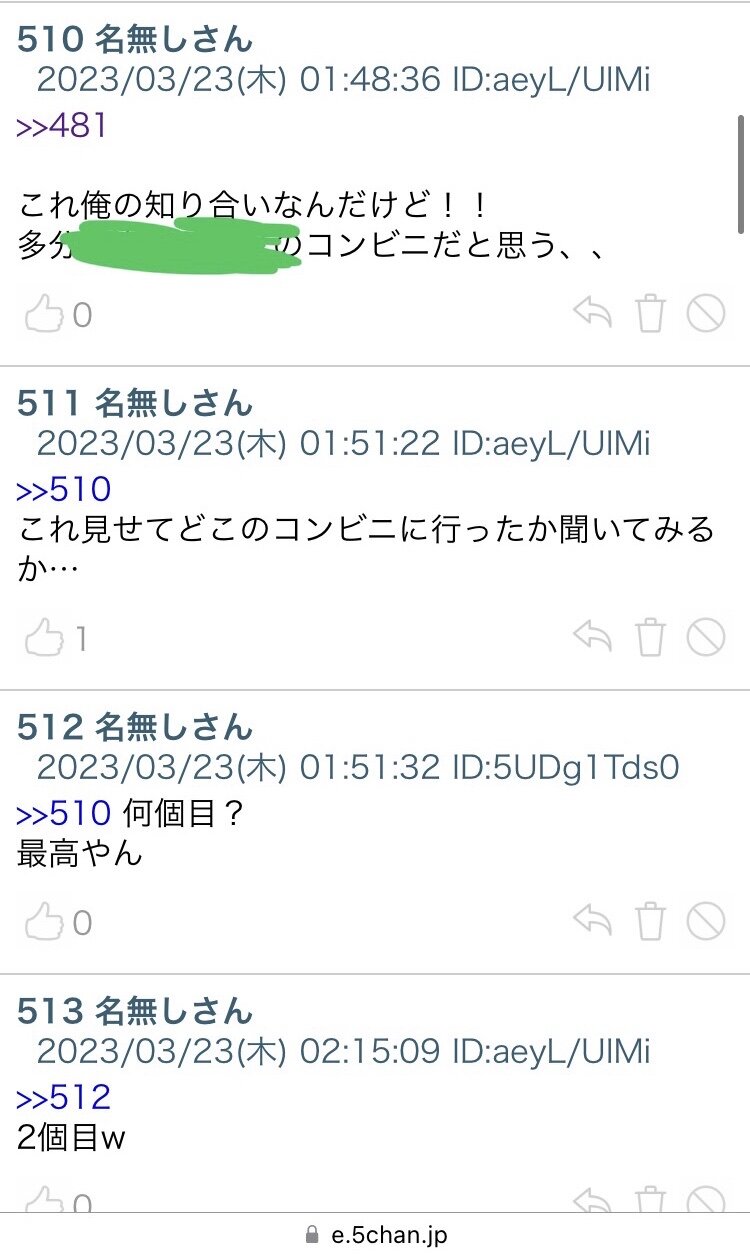Like post 510 with the thumbs-up icon
This screenshot has width=750, height=1257.
click(x=44, y=315)
